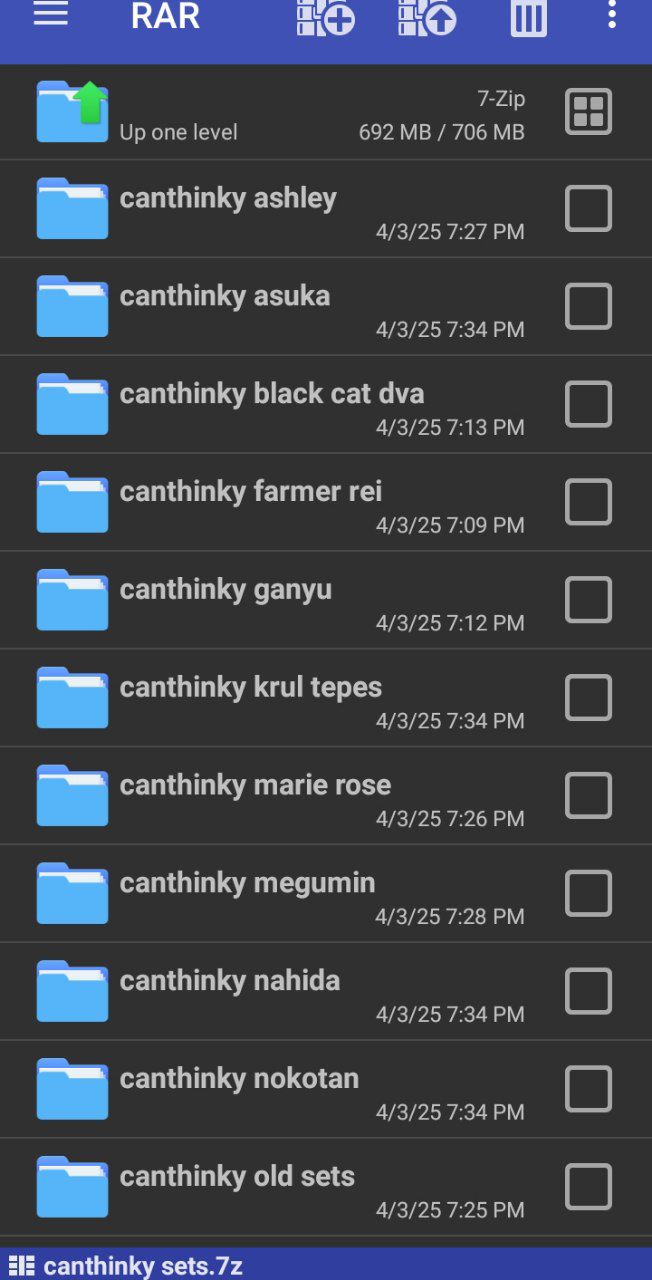Open the canthinky old sets folder
Viewport: 652px width, 1280px height.
point(237,1177)
